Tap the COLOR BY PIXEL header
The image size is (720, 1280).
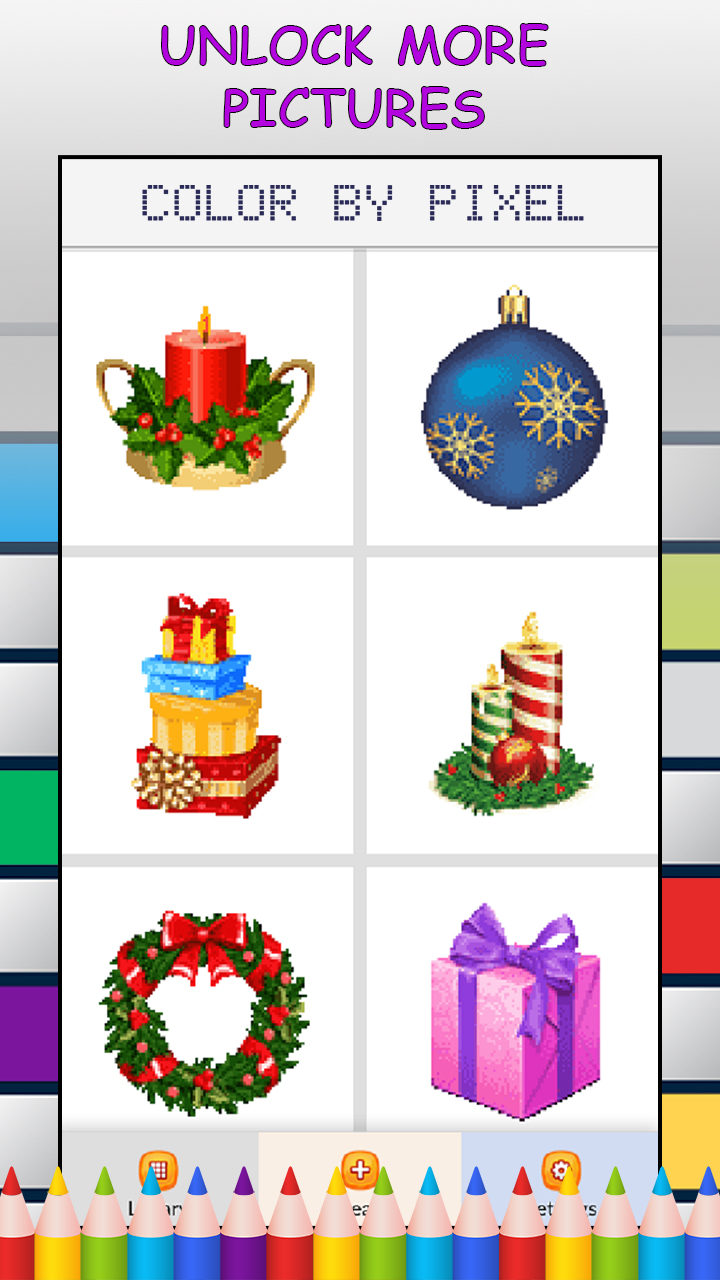360,200
